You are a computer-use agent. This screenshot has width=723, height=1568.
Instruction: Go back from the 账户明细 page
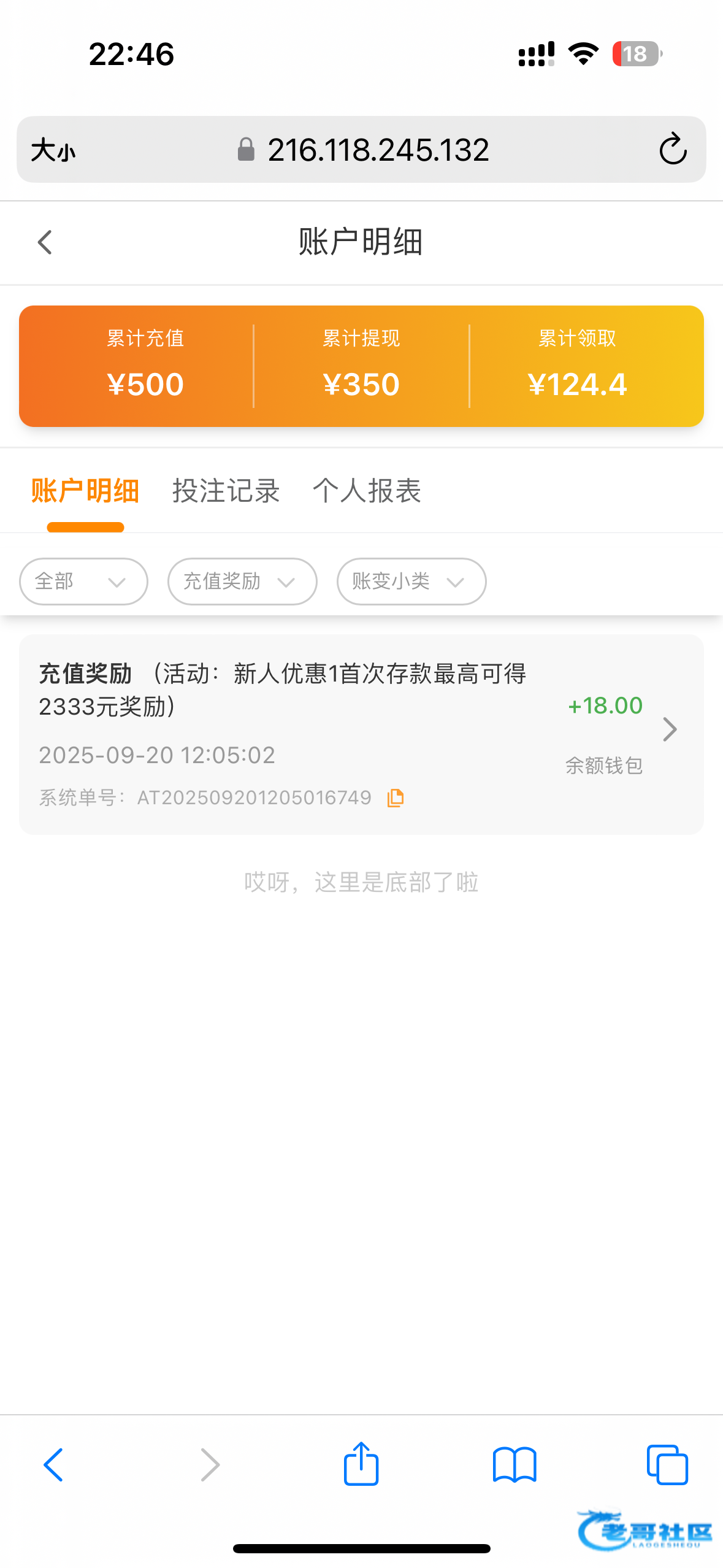pyautogui.click(x=45, y=242)
